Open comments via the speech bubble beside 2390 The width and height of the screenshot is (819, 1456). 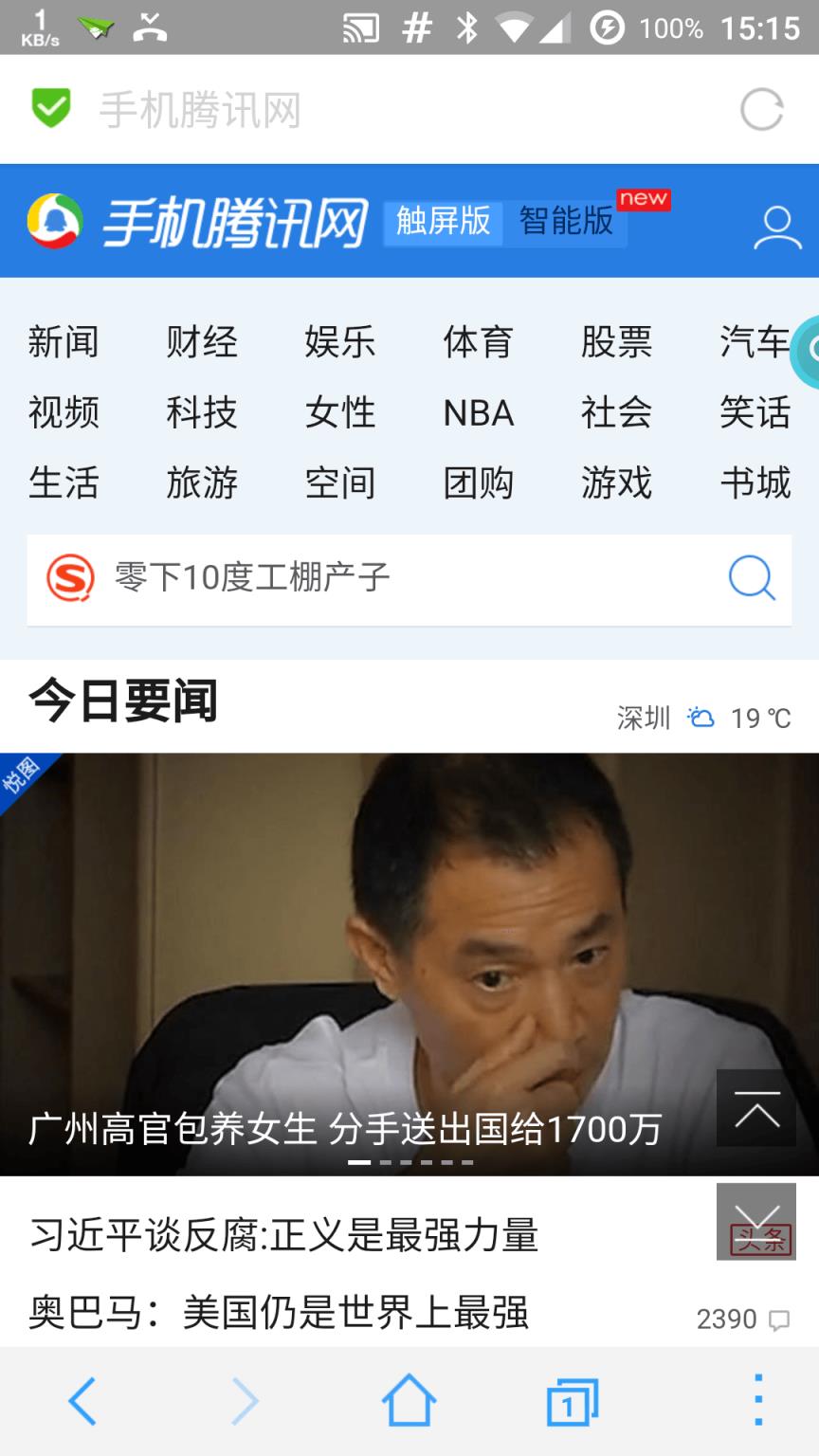tap(779, 1318)
